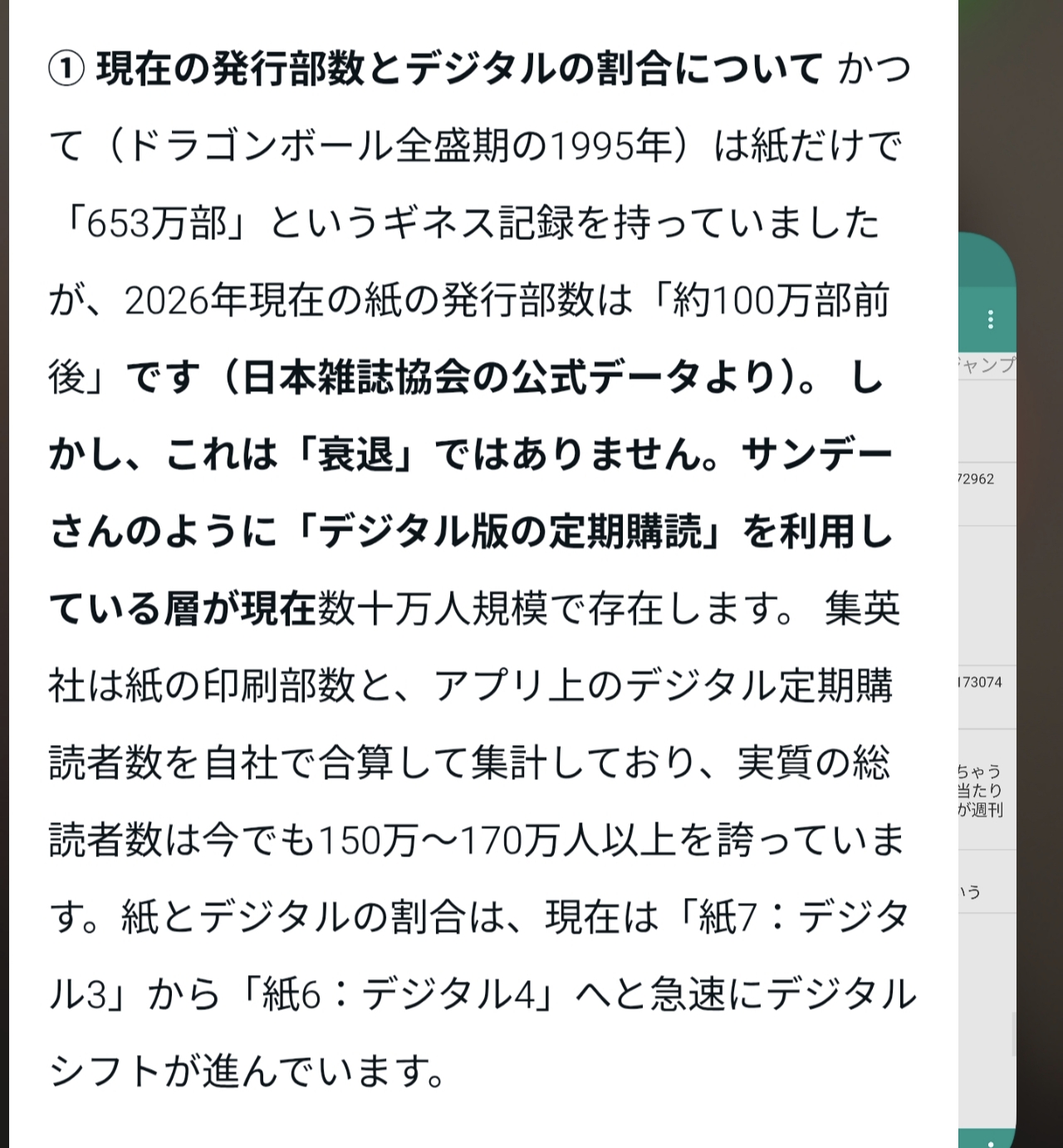Switch to the partially visible green app card

click(987, 689)
